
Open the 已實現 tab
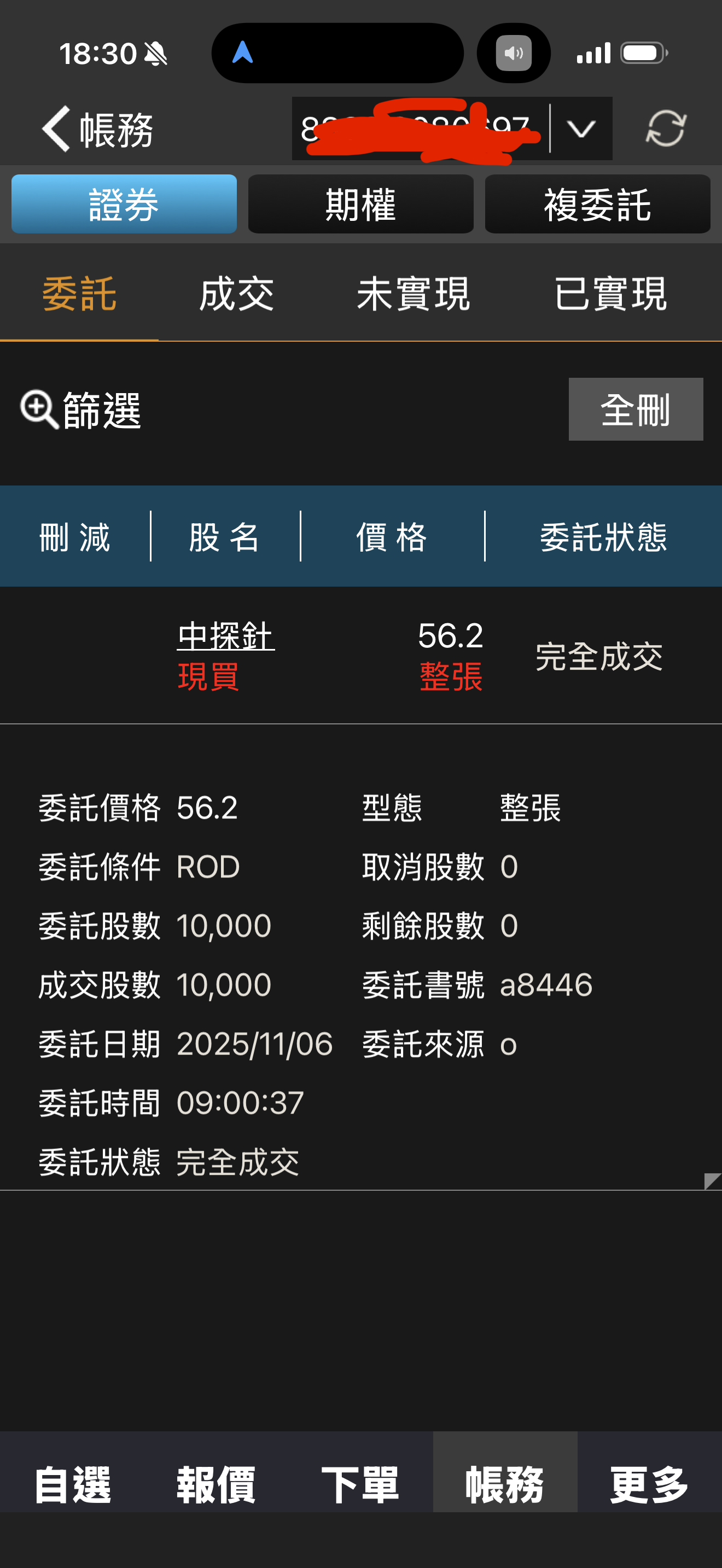[x=610, y=295]
